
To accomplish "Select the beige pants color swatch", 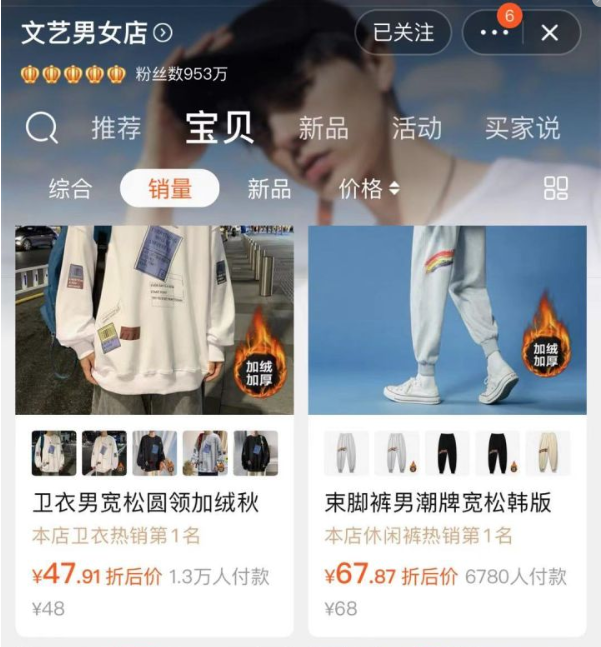I will tap(547, 453).
